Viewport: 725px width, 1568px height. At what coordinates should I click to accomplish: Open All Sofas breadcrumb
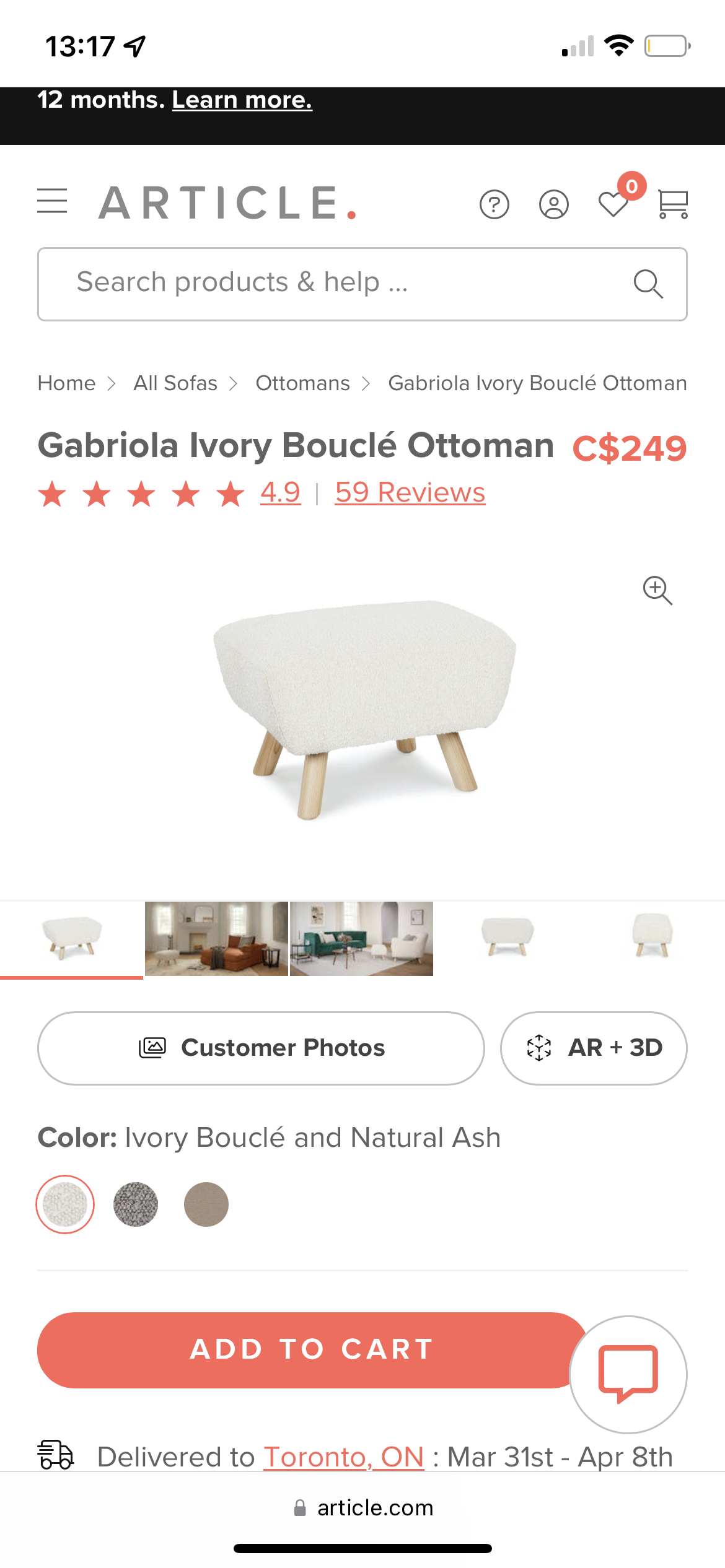(x=175, y=383)
